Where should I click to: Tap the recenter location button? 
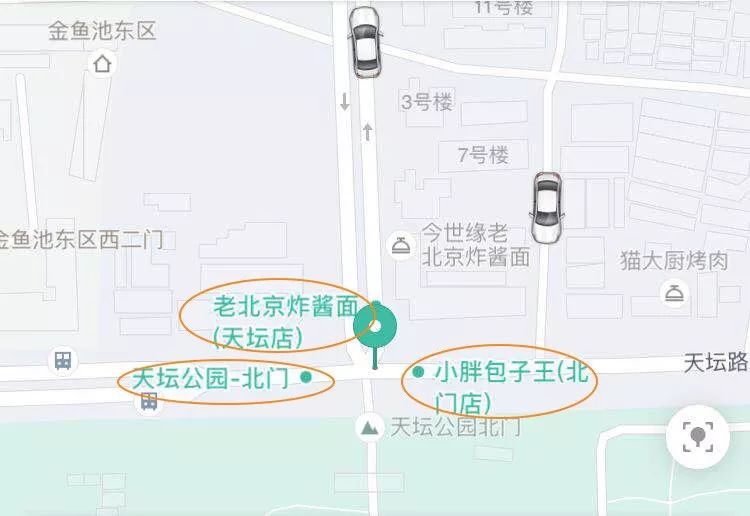(697, 437)
